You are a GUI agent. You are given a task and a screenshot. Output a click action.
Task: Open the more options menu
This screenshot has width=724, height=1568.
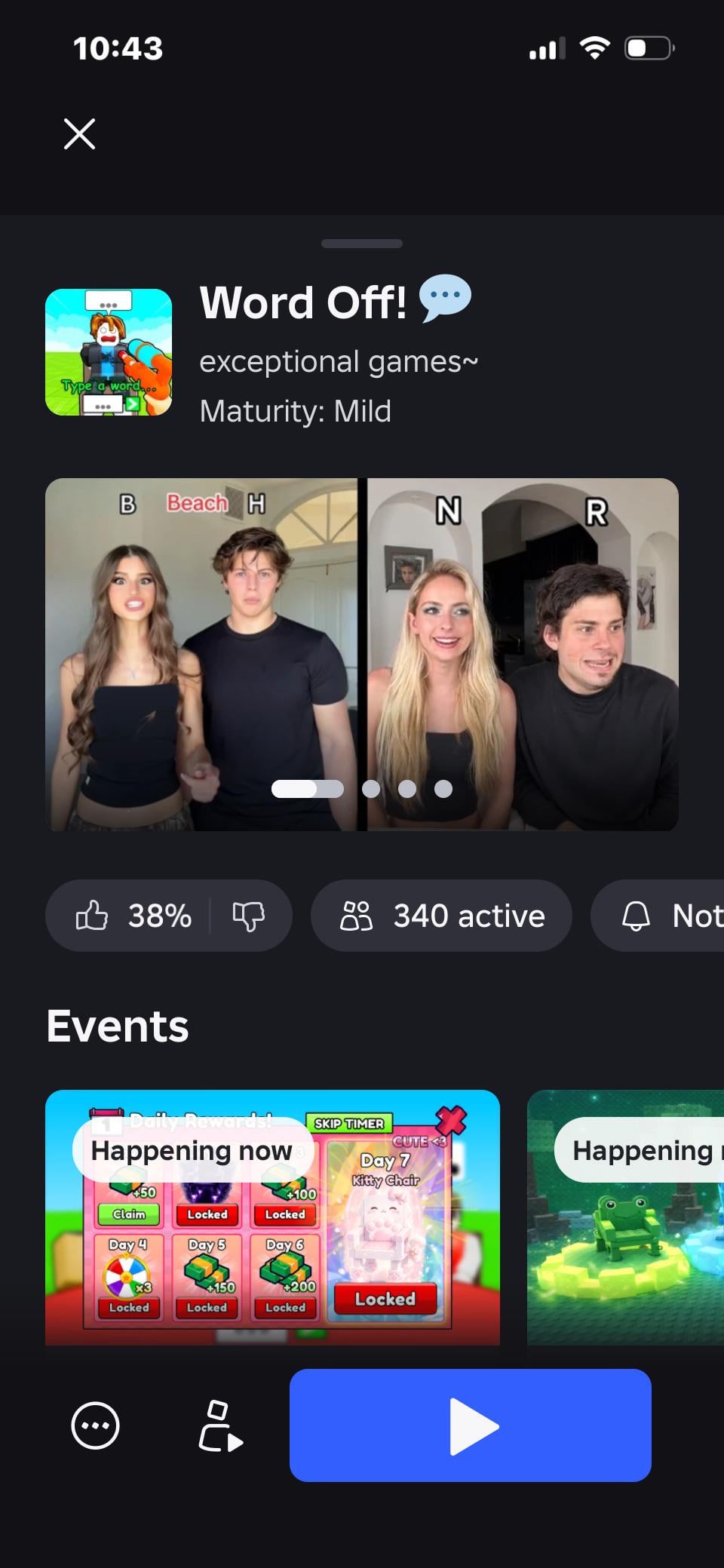pos(95,1425)
